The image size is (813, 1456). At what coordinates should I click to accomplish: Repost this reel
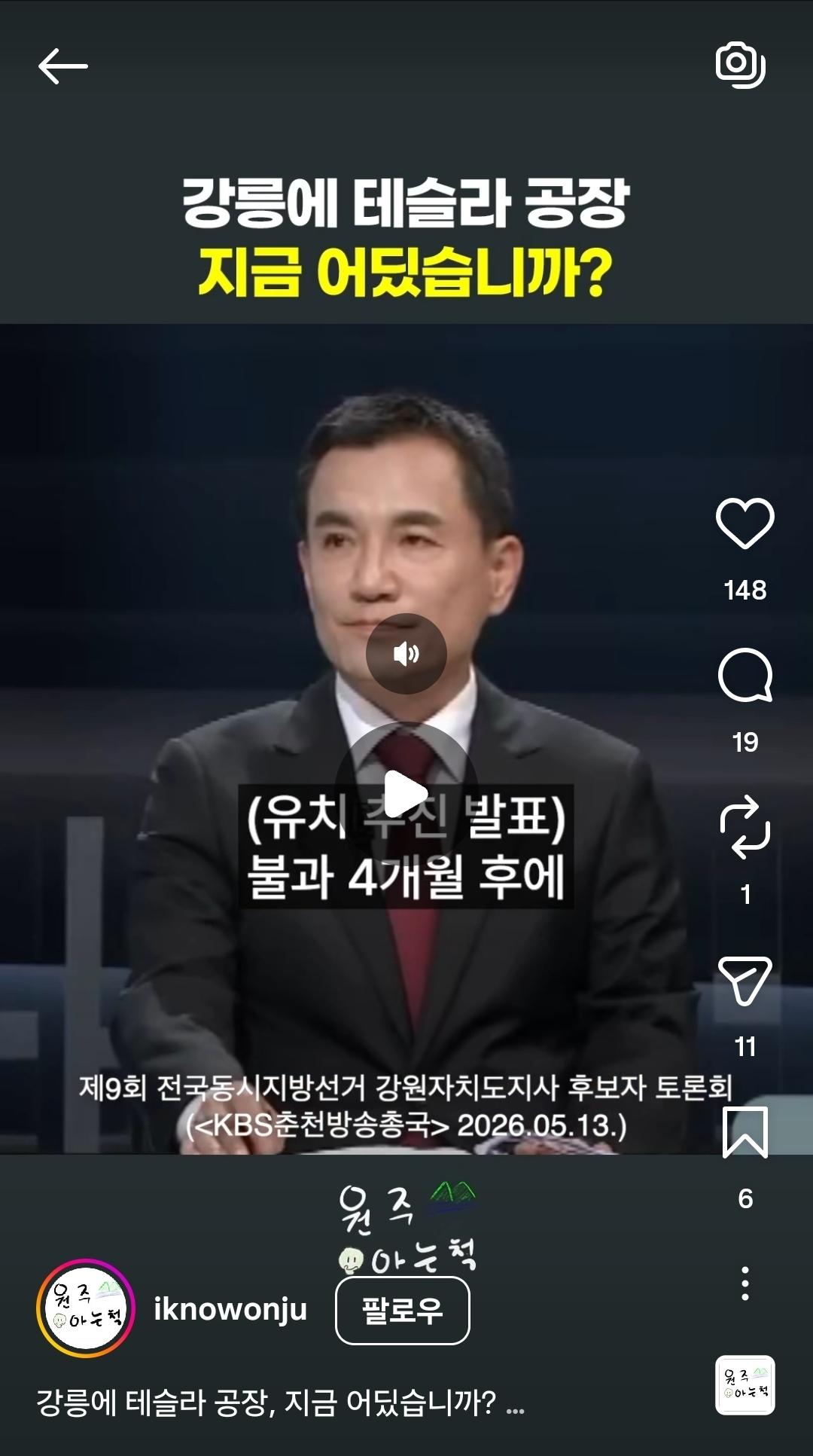(x=744, y=827)
